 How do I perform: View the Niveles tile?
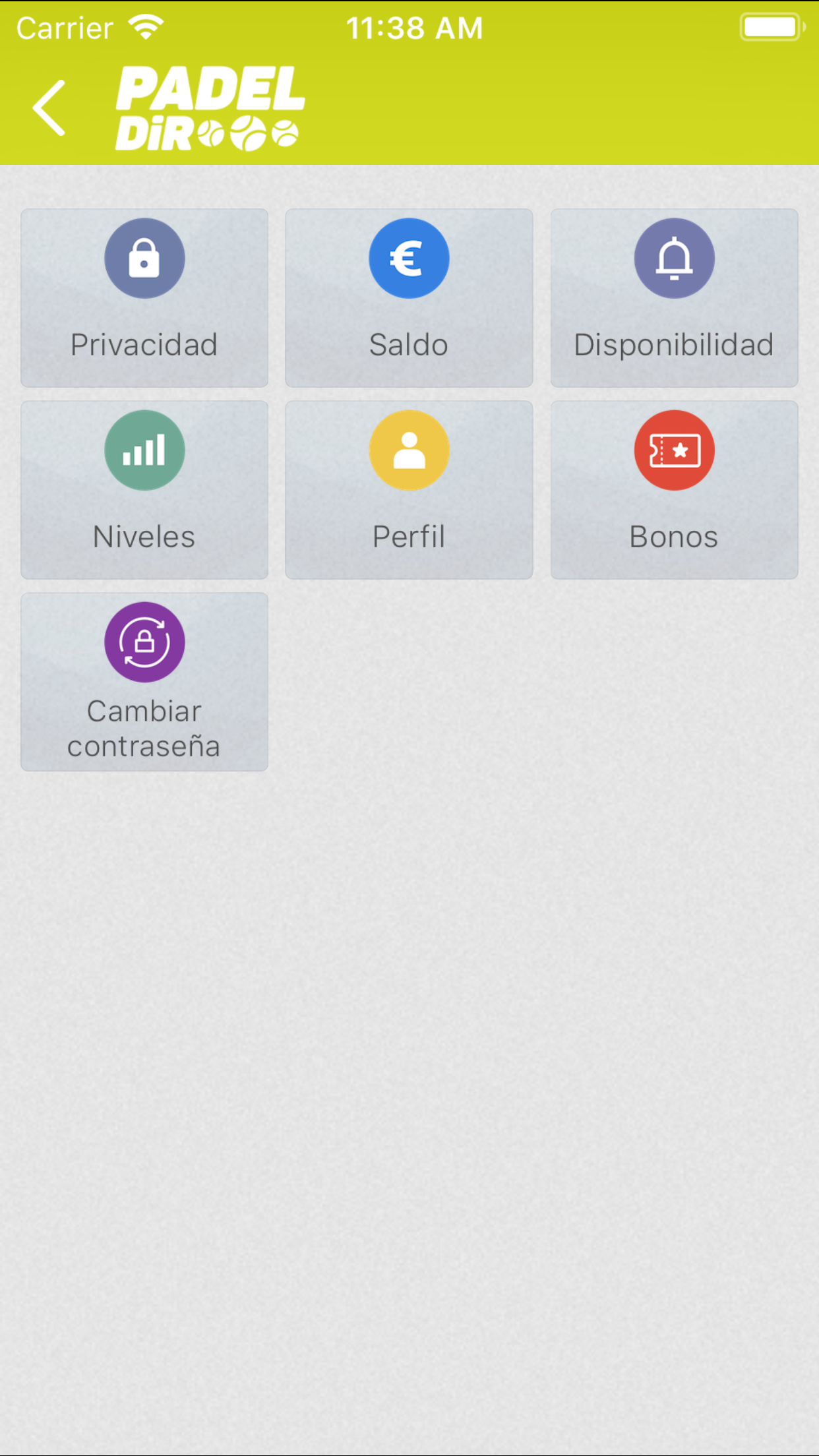pyautogui.click(x=144, y=490)
